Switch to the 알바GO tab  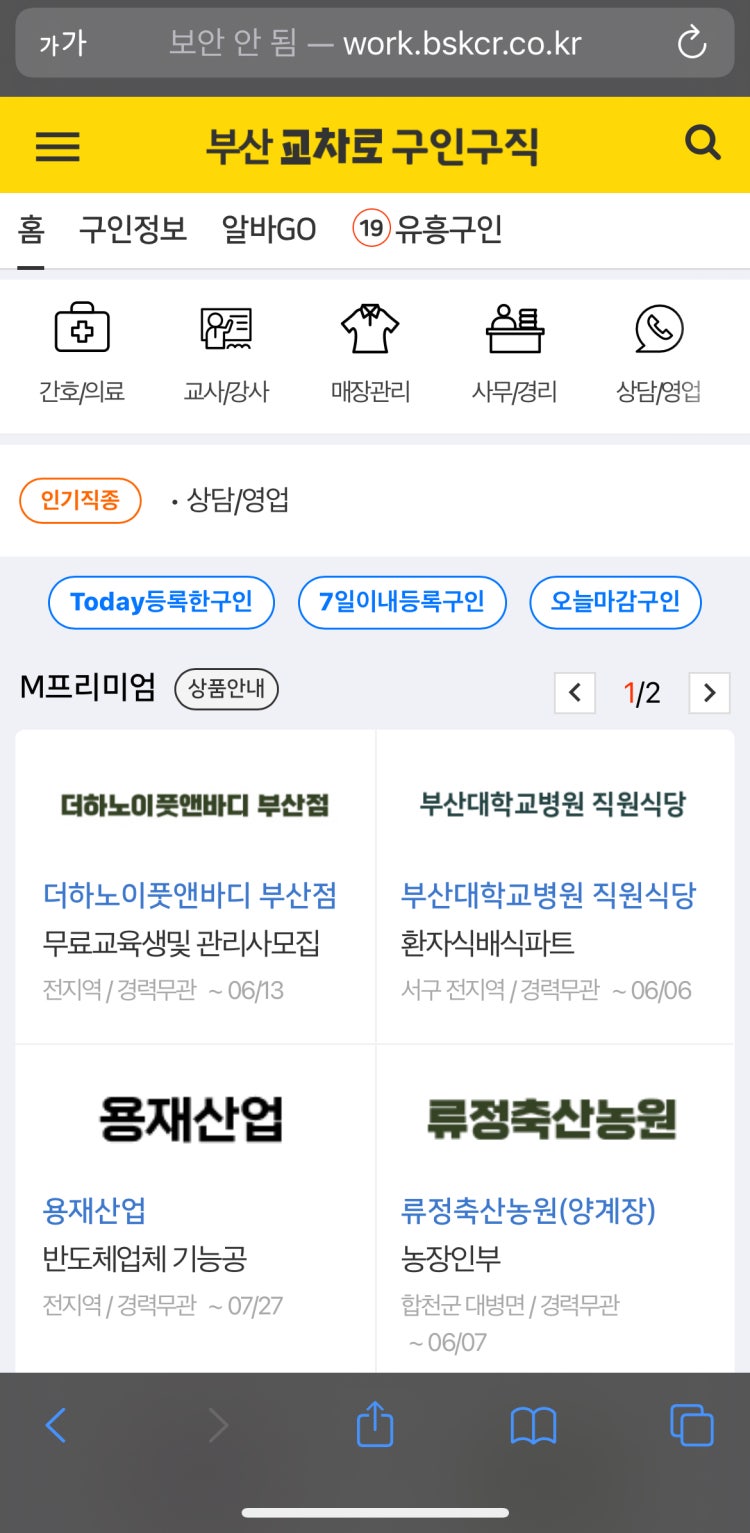coord(268,230)
